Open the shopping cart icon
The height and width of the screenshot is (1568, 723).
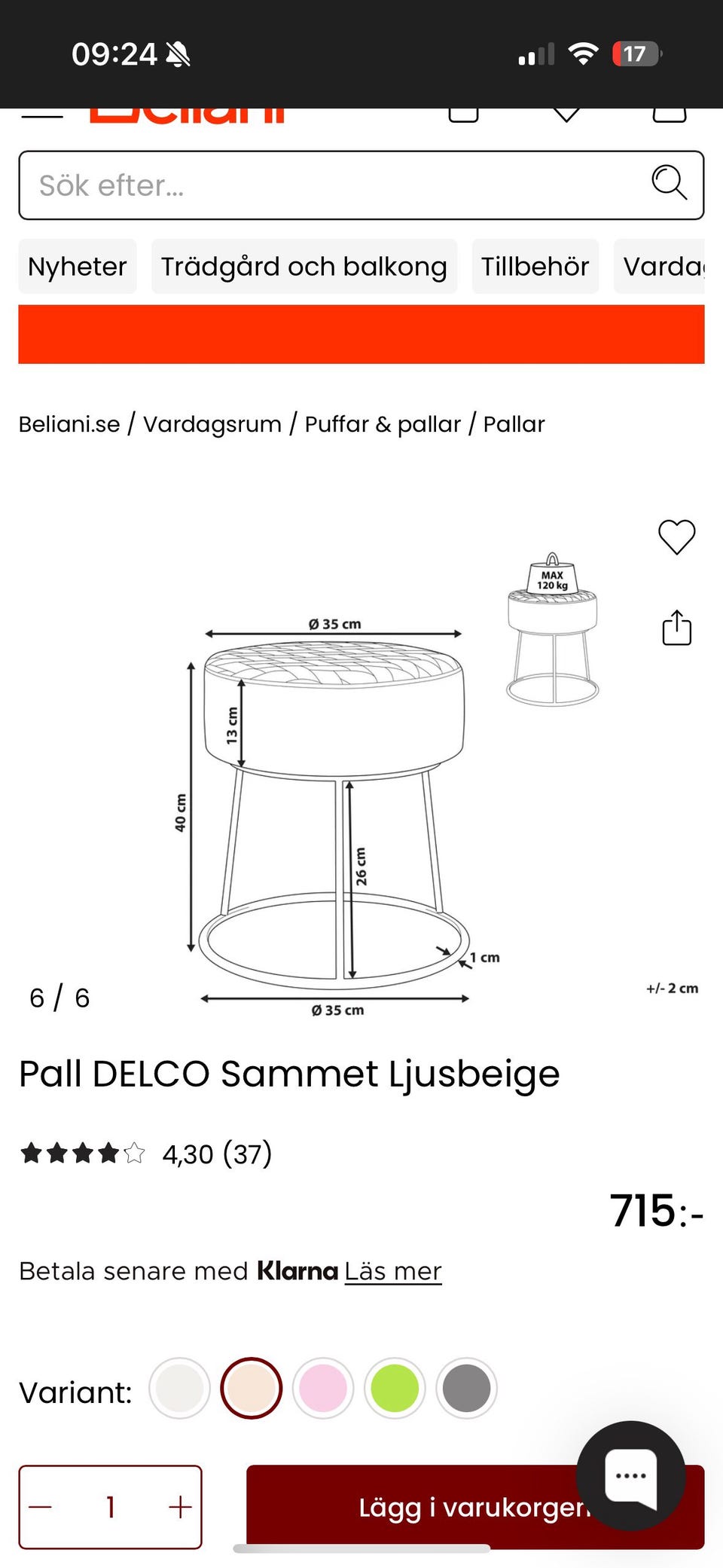tap(669, 113)
